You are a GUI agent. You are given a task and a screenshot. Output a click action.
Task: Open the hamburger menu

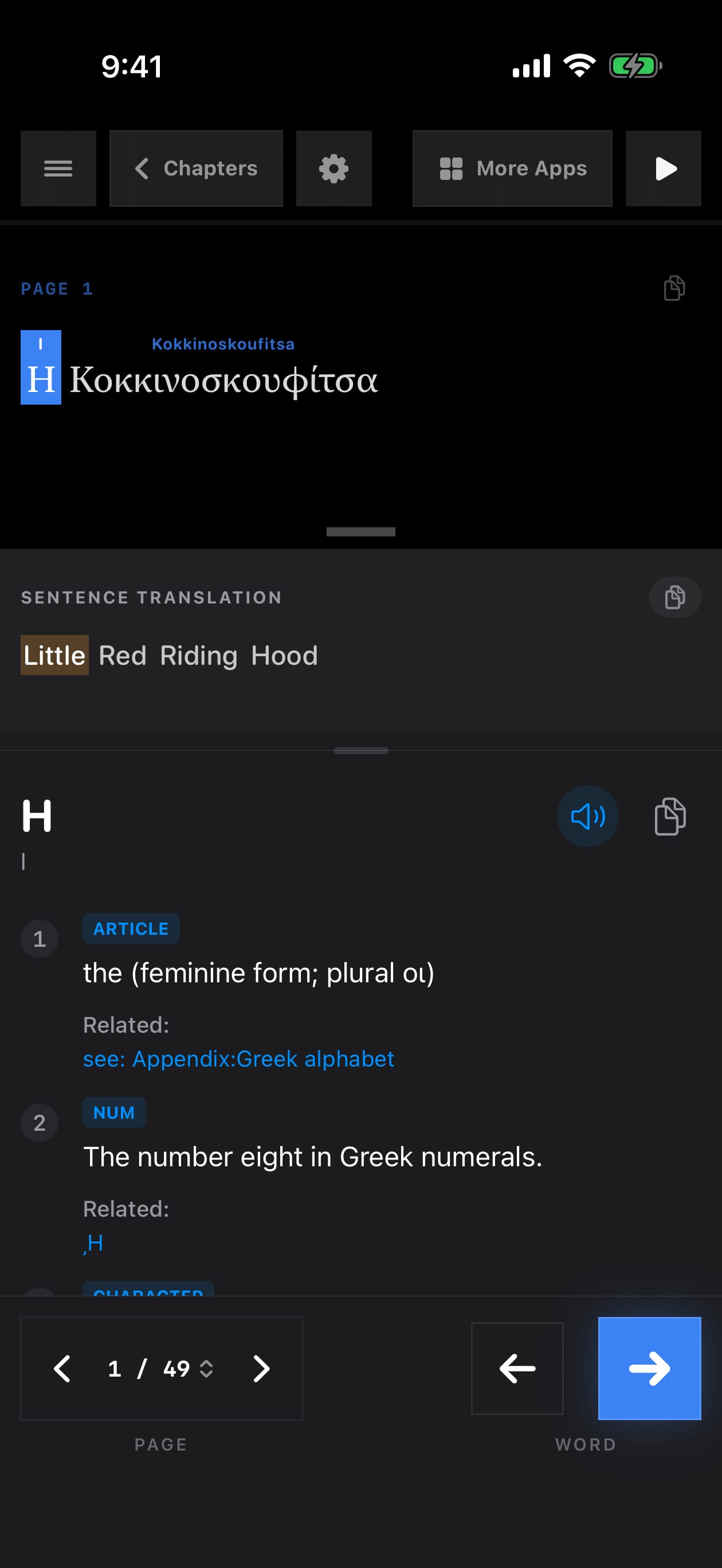pyautogui.click(x=58, y=168)
